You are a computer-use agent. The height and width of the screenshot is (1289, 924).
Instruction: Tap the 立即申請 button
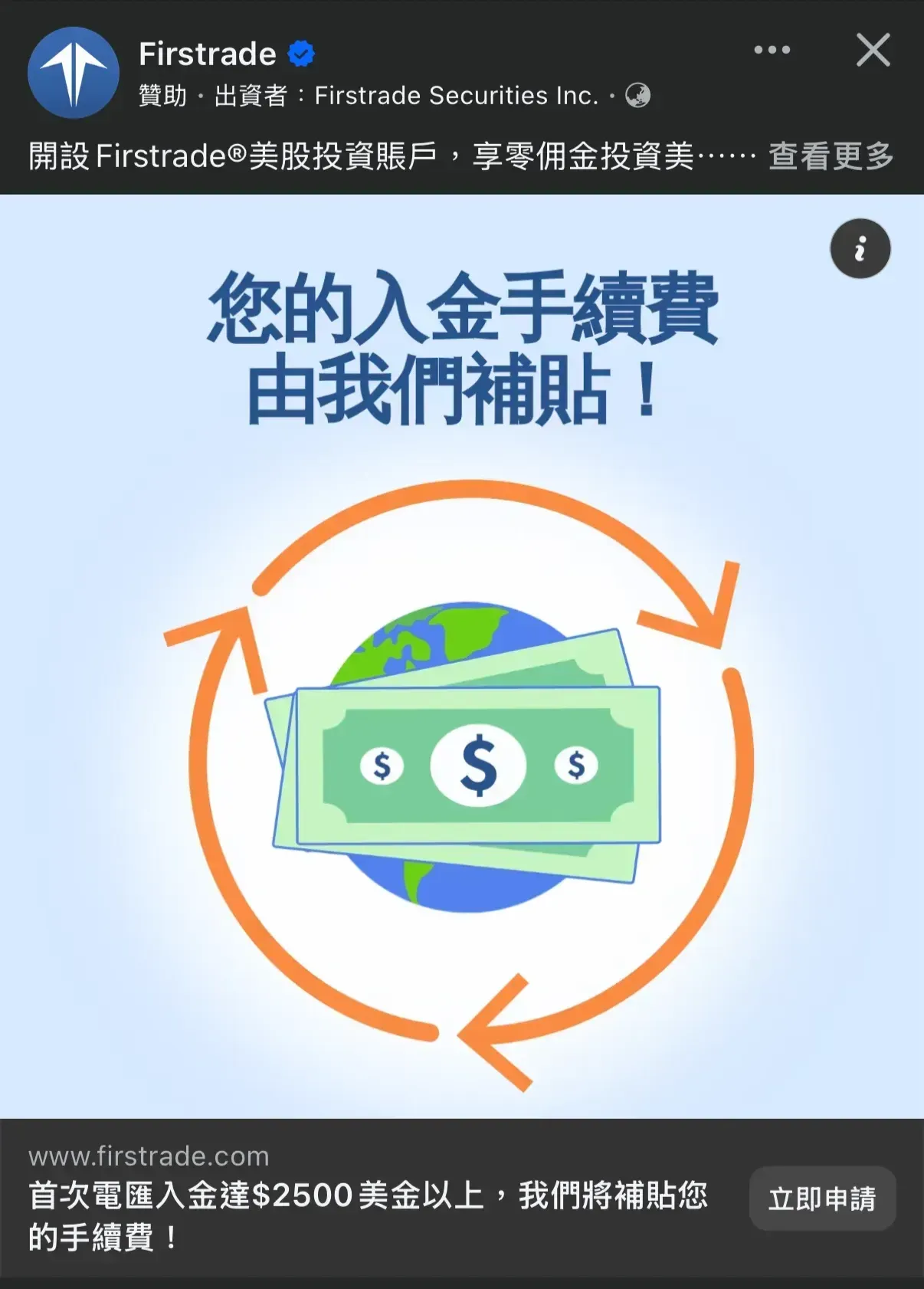[821, 1199]
